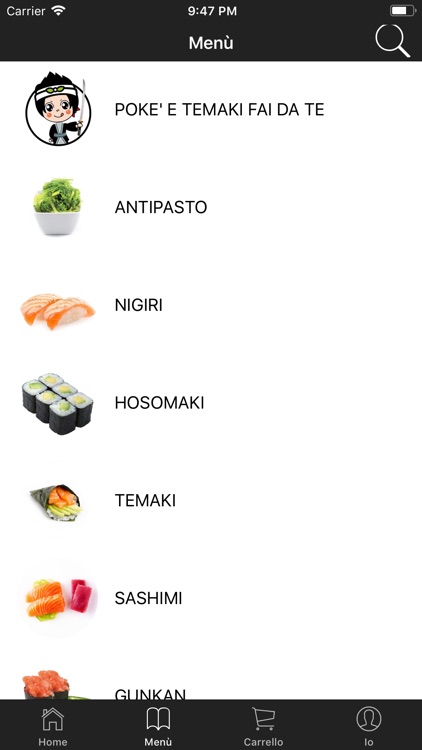The image size is (422, 750).
Task: Open the Io profile tab
Action: coord(368,726)
